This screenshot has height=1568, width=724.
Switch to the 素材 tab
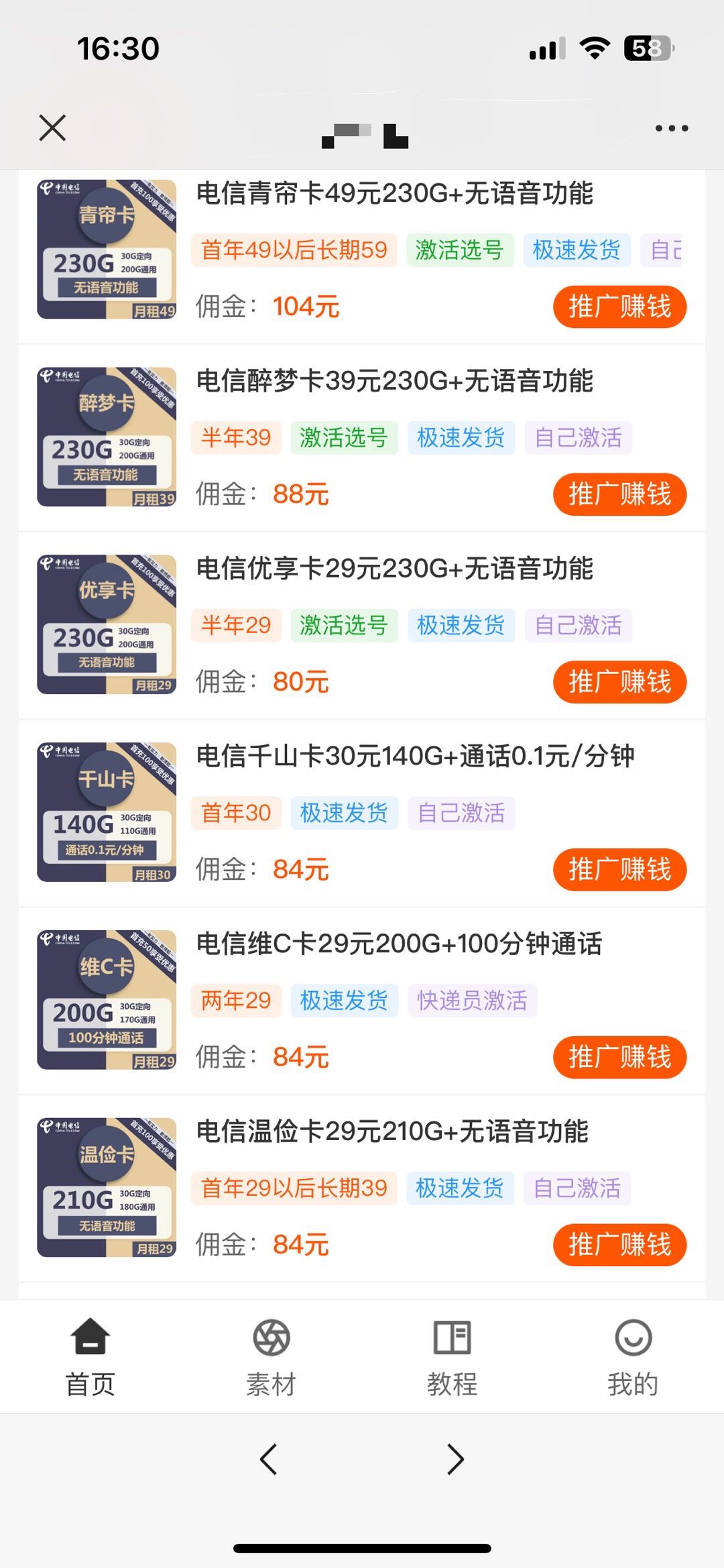[271, 1356]
